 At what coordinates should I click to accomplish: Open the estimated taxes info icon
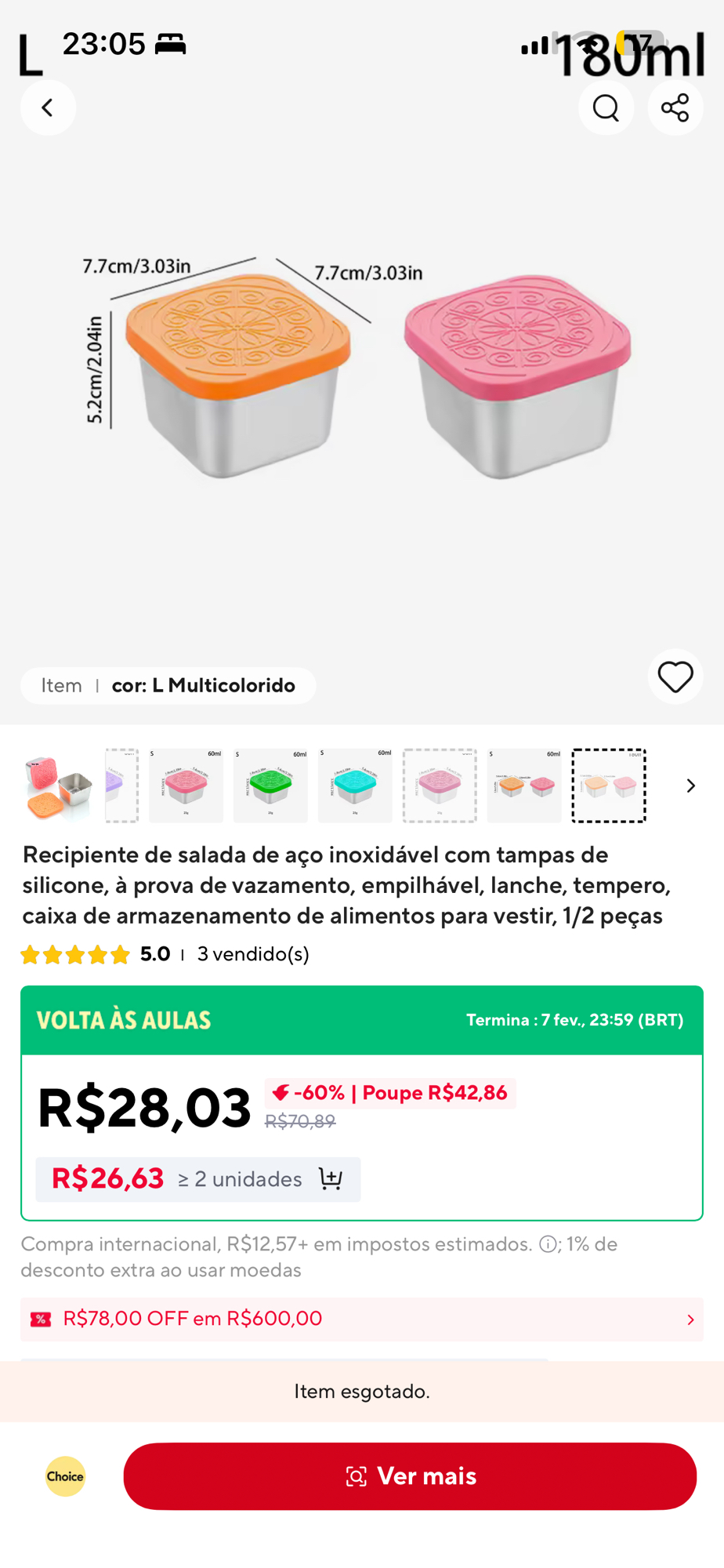[x=548, y=1244]
